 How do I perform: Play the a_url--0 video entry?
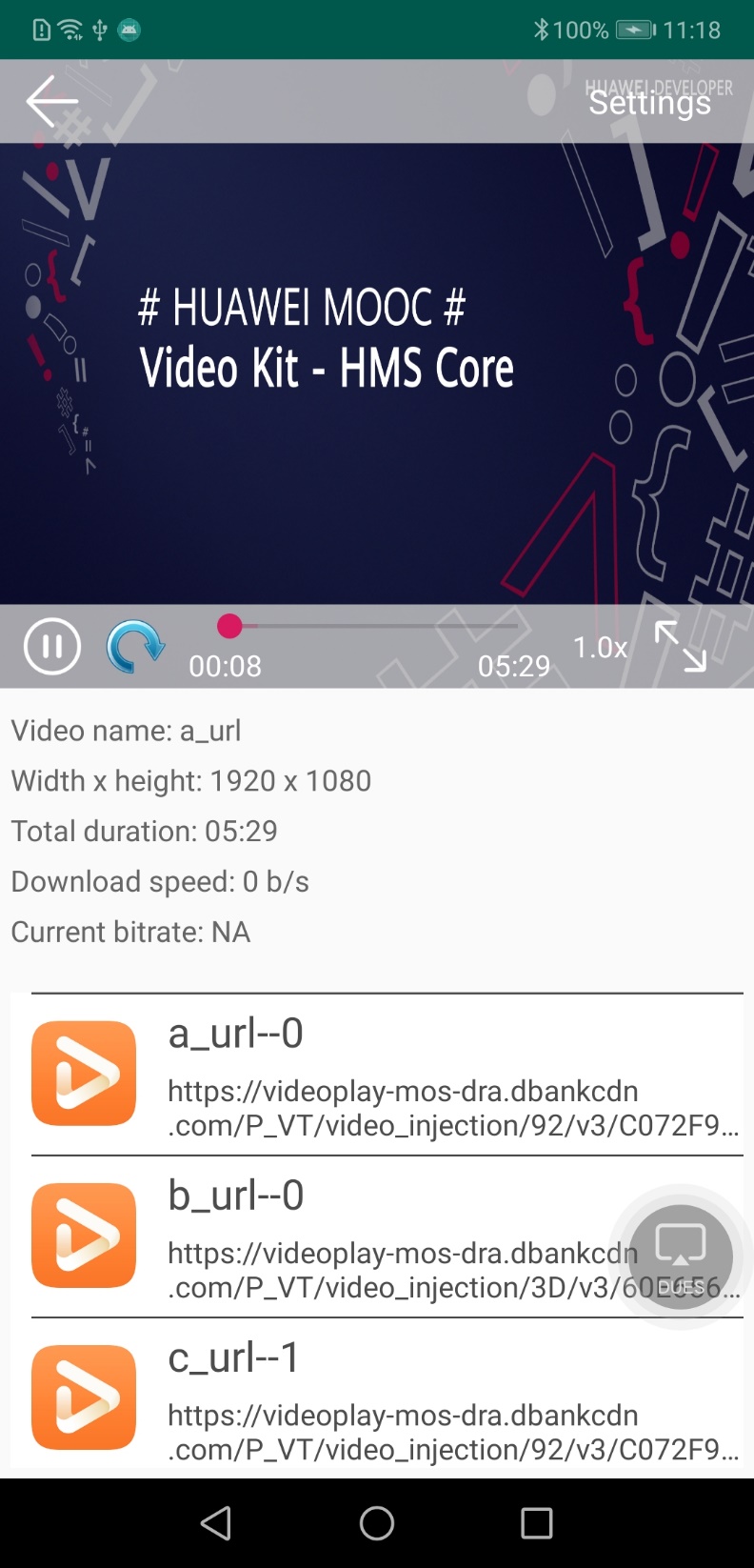tap(387, 1075)
